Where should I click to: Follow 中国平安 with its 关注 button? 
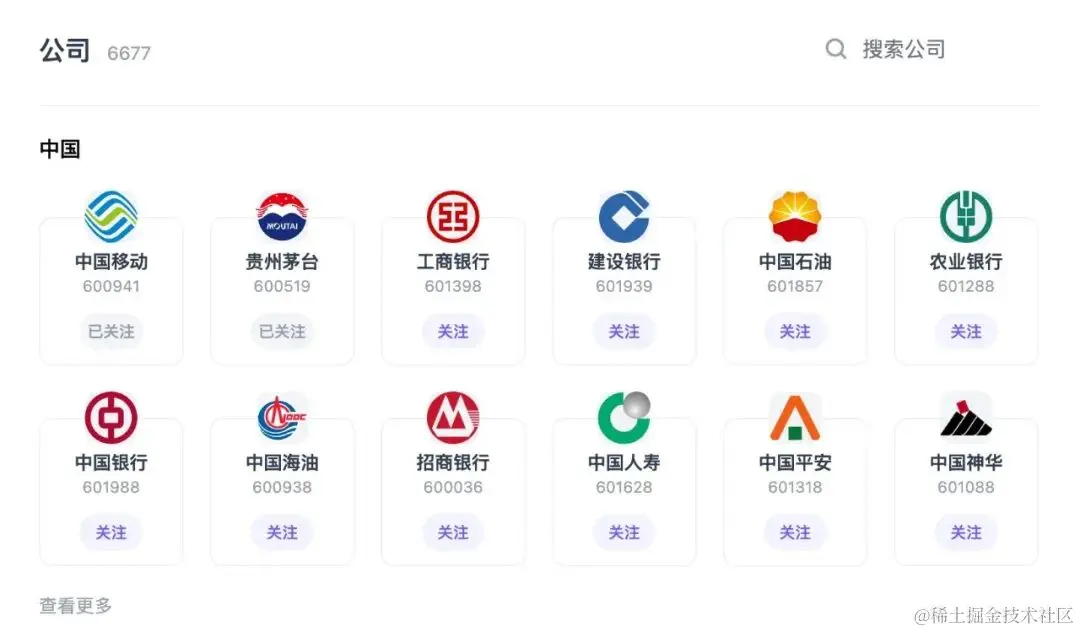tap(795, 533)
